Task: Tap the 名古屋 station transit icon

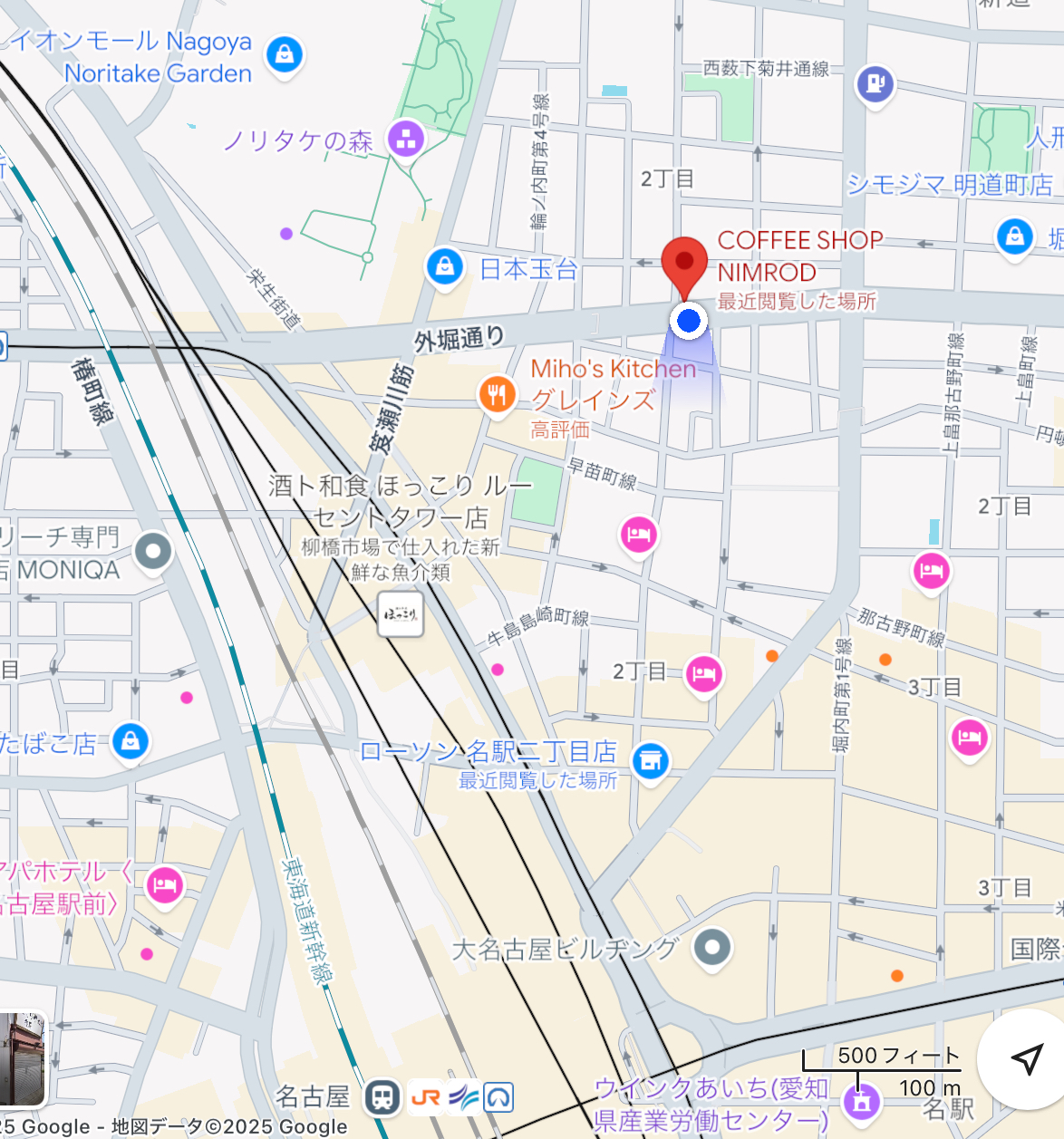Action: pos(382,1097)
